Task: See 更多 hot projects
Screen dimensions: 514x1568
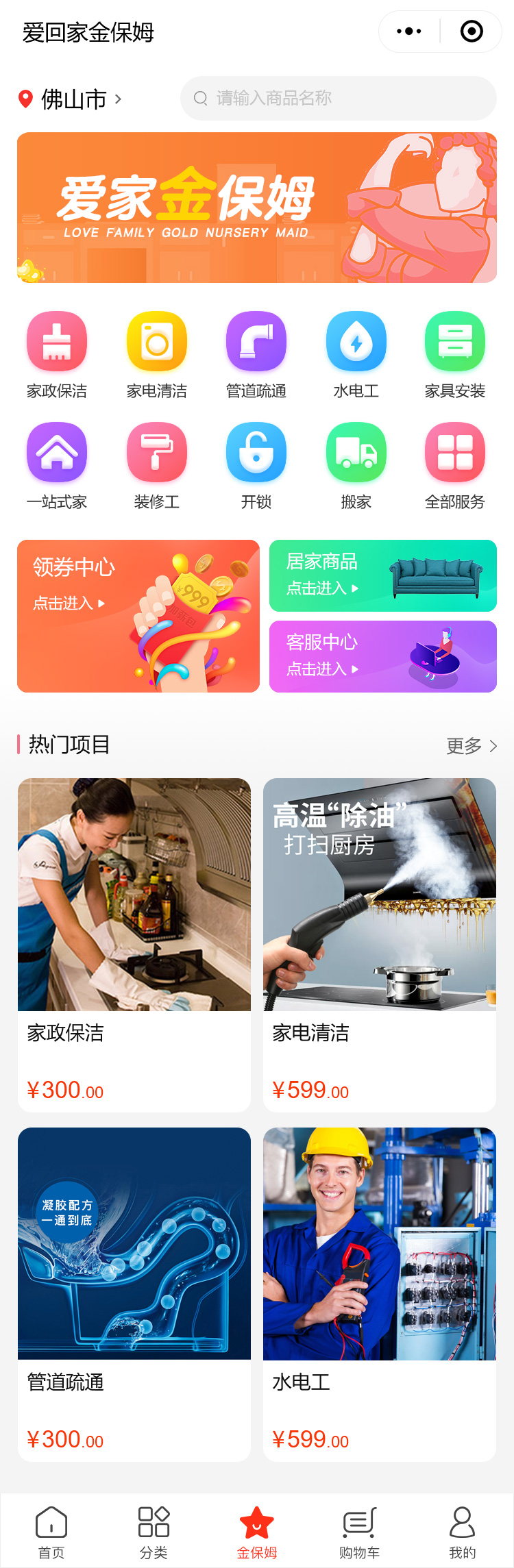Action: (x=472, y=745)
